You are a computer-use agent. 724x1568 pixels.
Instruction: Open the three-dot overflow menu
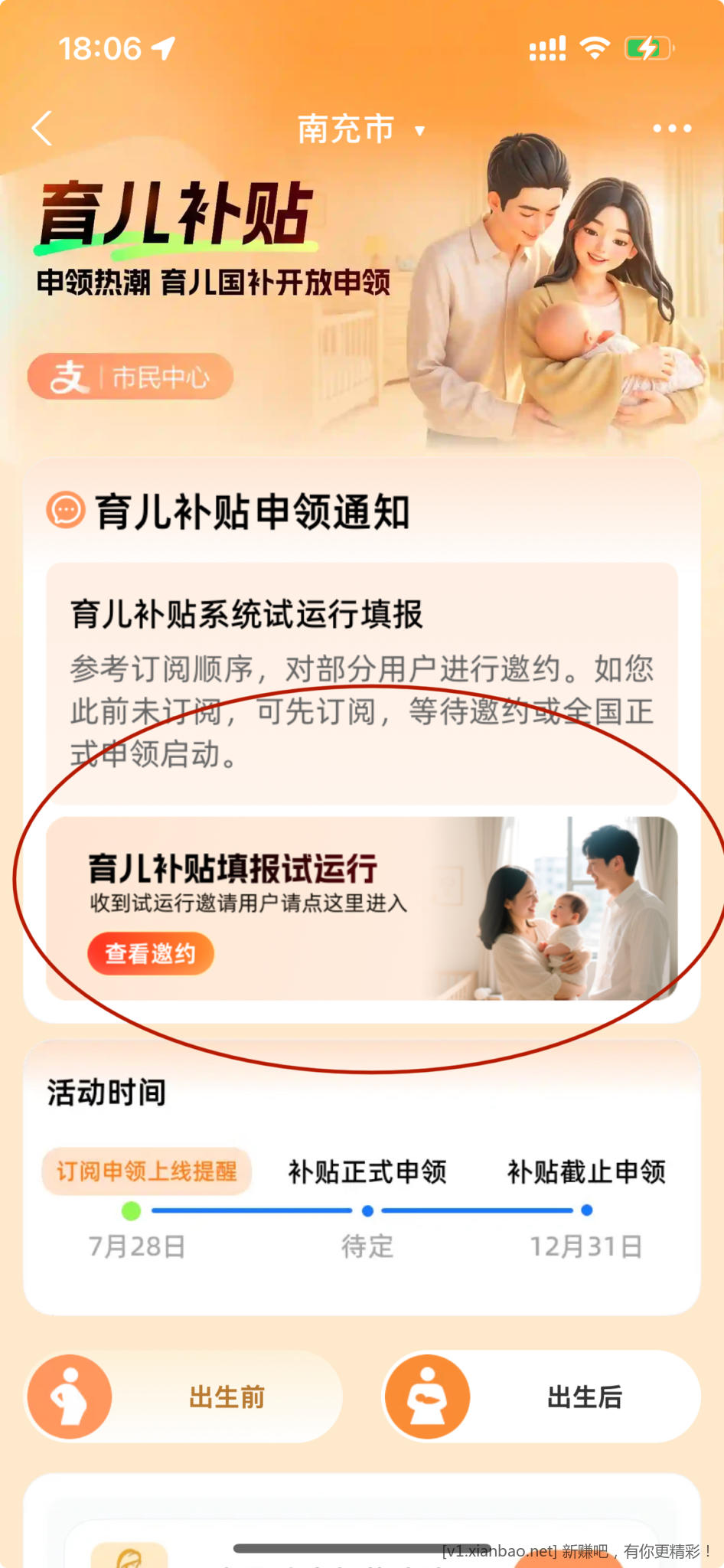(x=672, y=129)
